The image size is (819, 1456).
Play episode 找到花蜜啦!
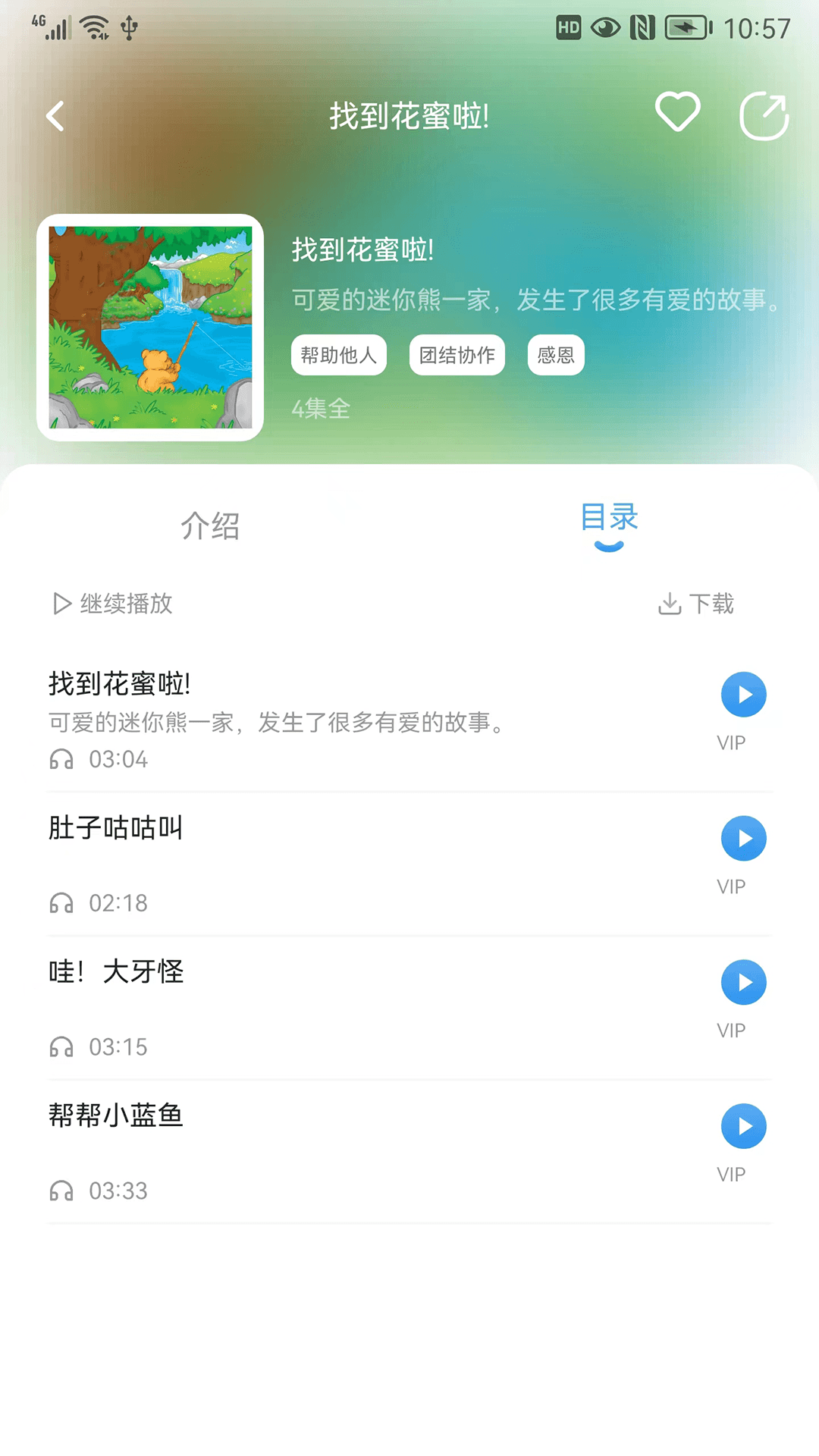744,694
